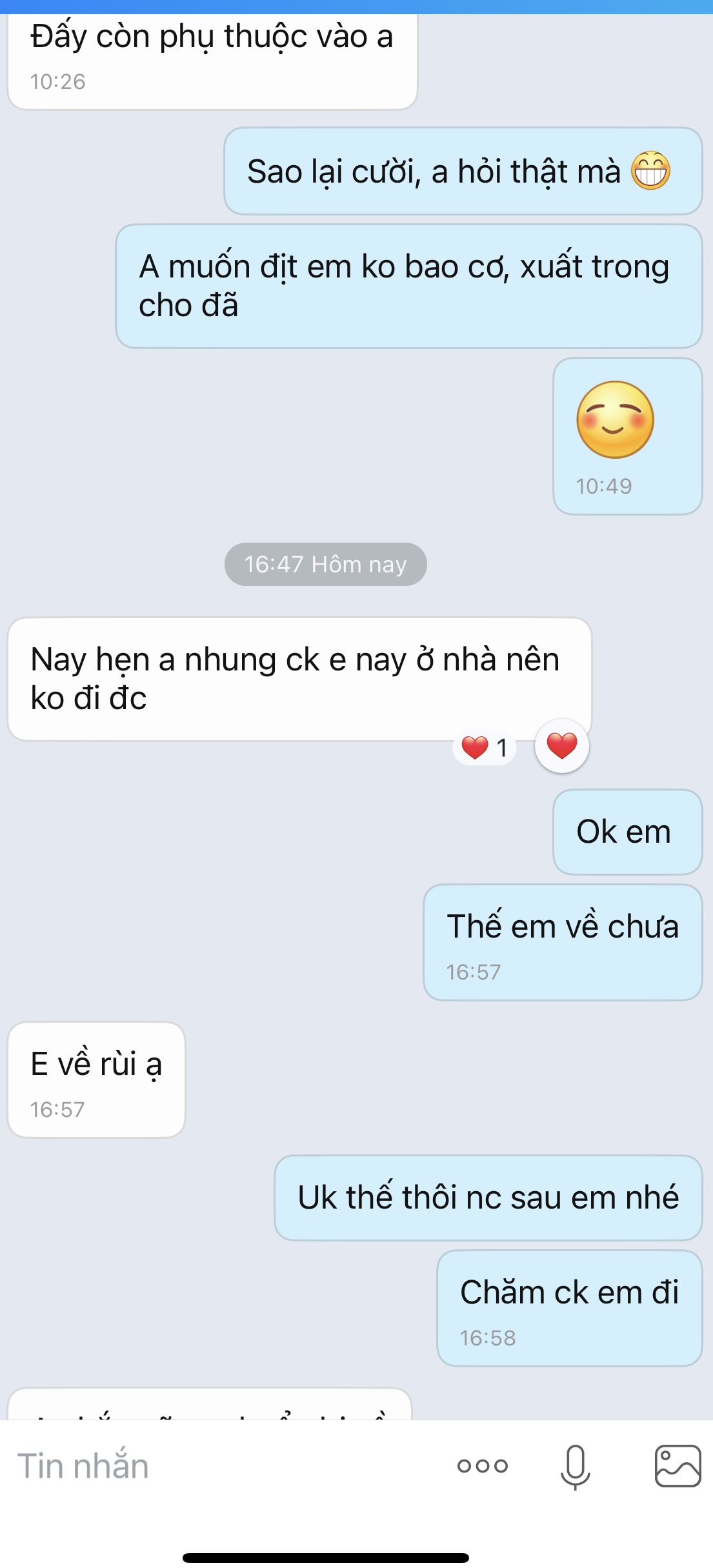Open the image gallery picker
Screen dimensions: 713x1568
[678, 1466]
